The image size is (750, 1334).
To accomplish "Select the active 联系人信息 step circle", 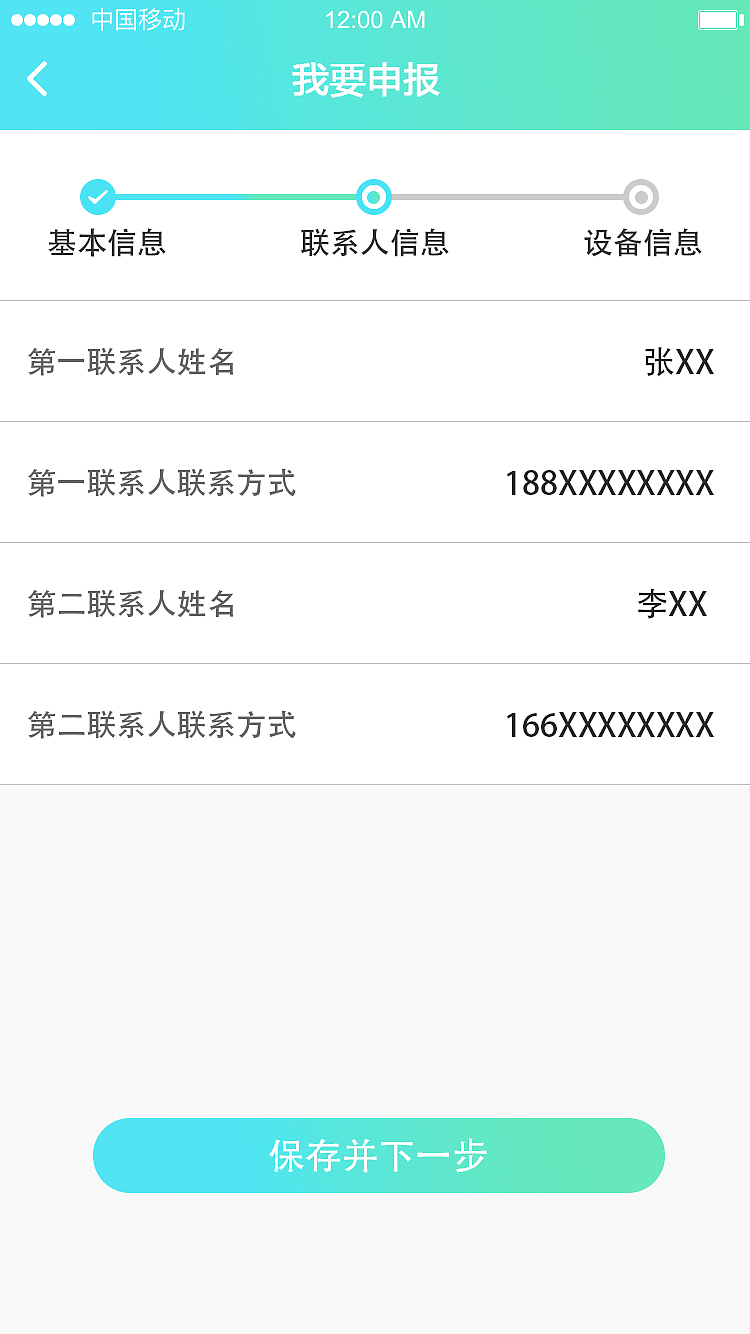I will (x=373, y=197).
